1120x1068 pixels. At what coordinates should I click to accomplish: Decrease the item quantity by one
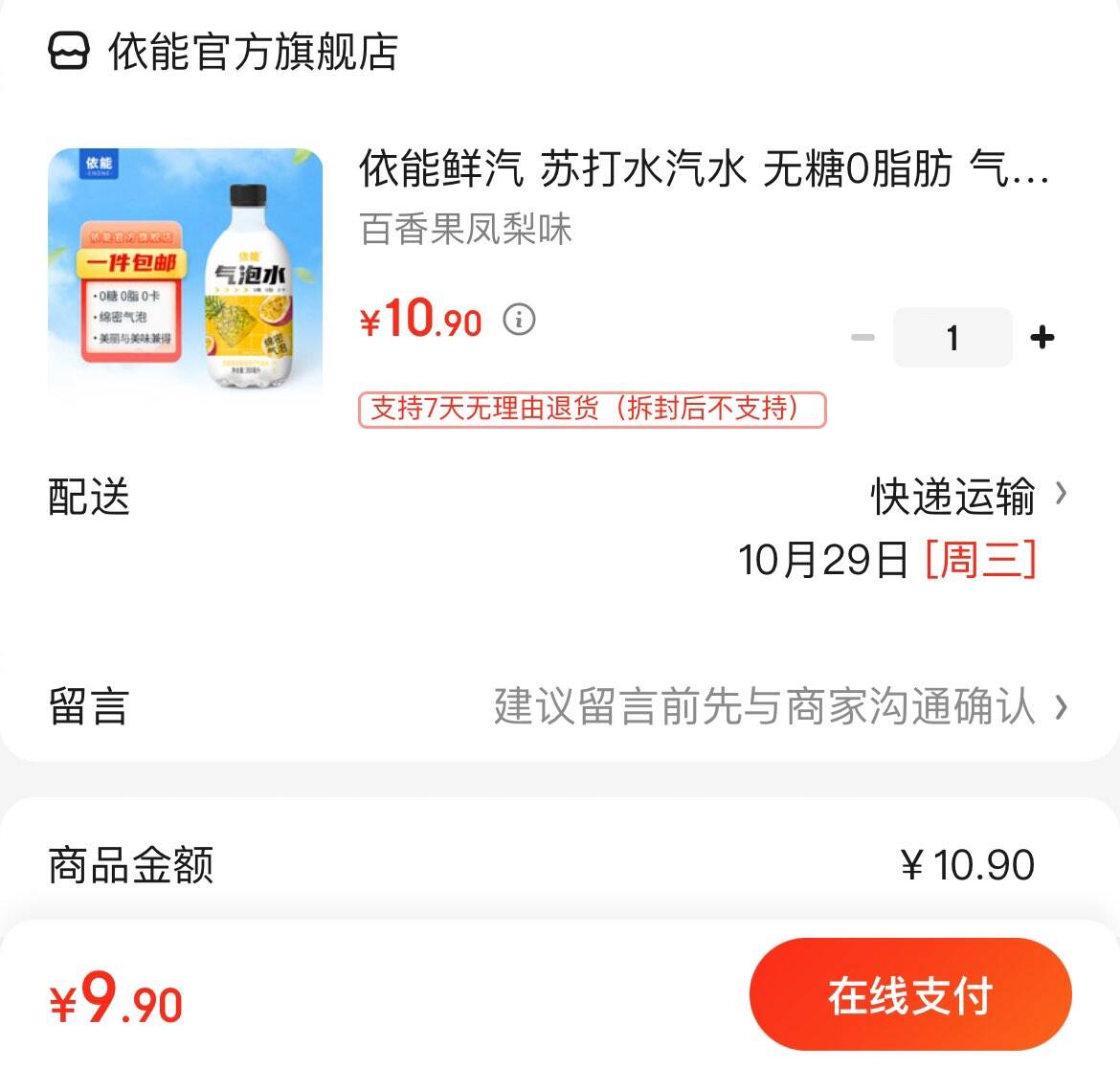pyautogui.click(x=862, y=337)
